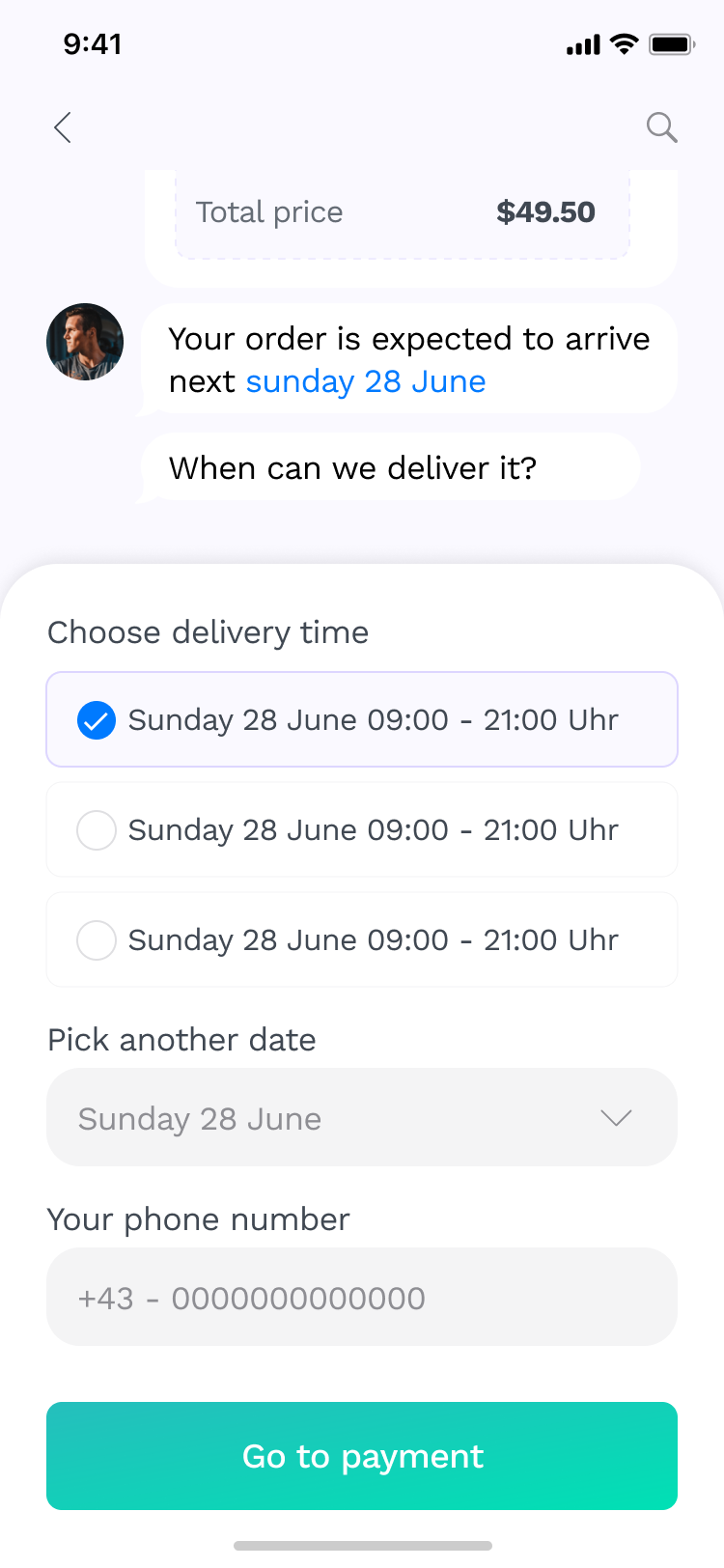The height and width of the screenshot is (1568, 724).
Task: Choose the third delivery time slot
Action: 362,939
